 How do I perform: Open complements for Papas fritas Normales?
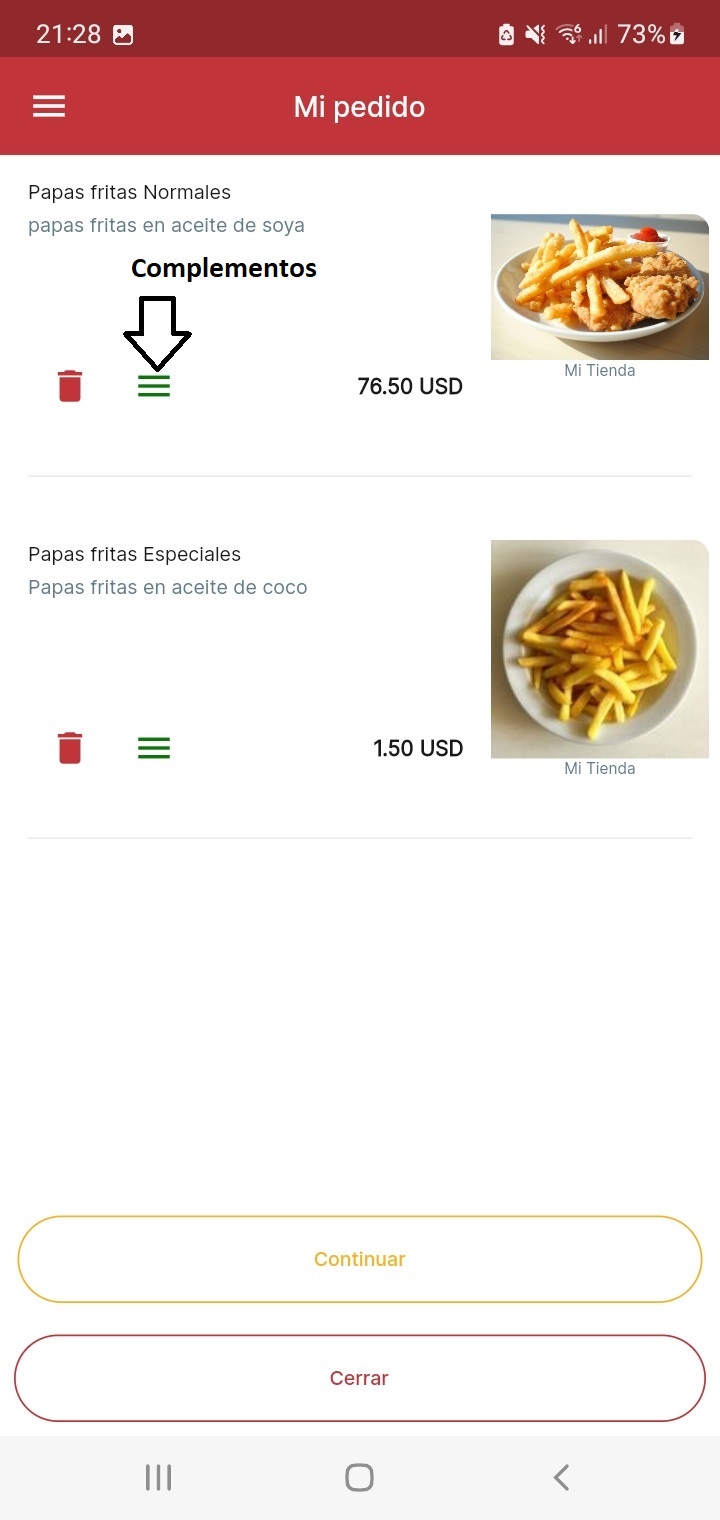pyautogui.click(x=154, y=386)
